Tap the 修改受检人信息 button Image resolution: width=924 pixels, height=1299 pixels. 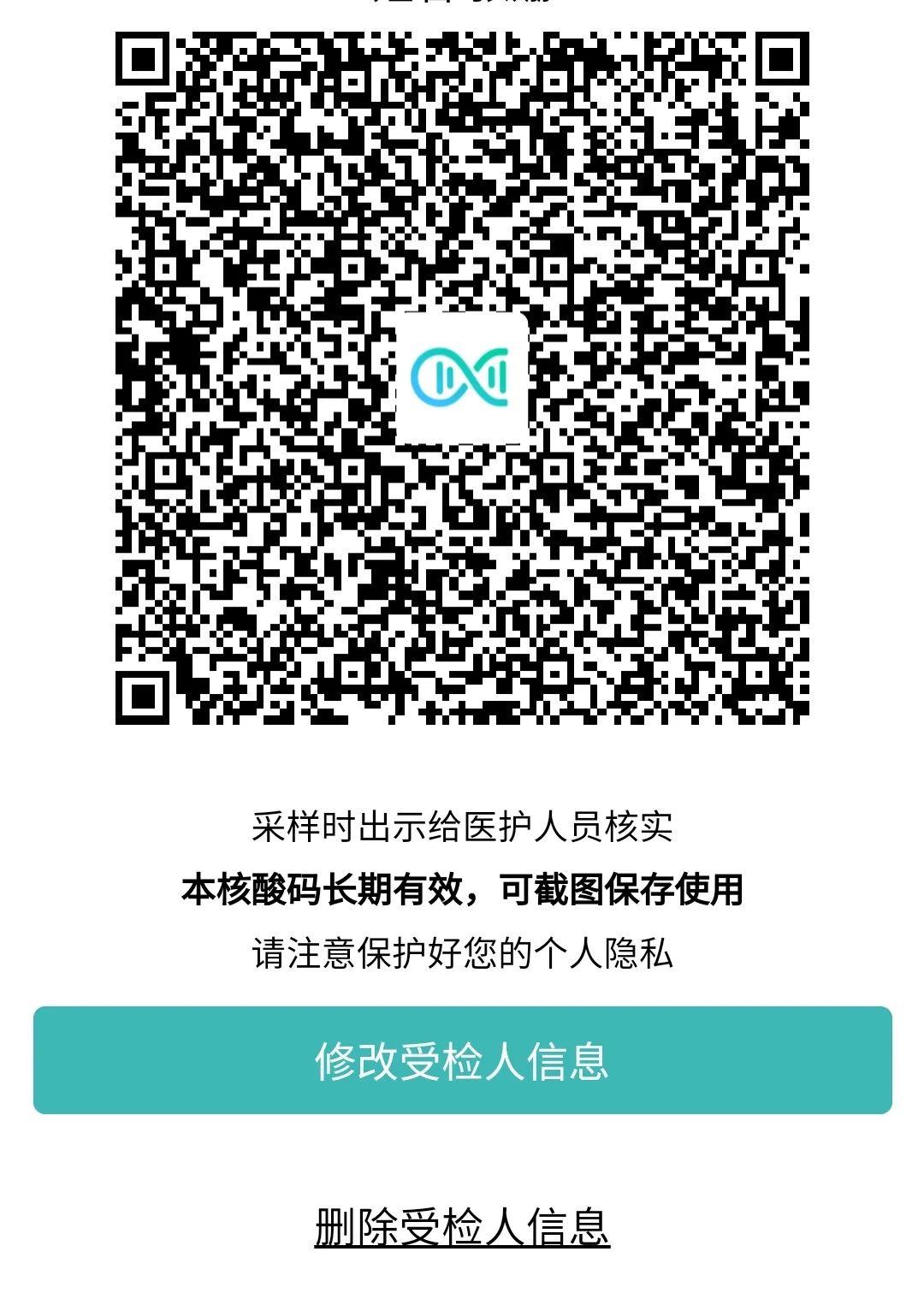[462, 1060]
